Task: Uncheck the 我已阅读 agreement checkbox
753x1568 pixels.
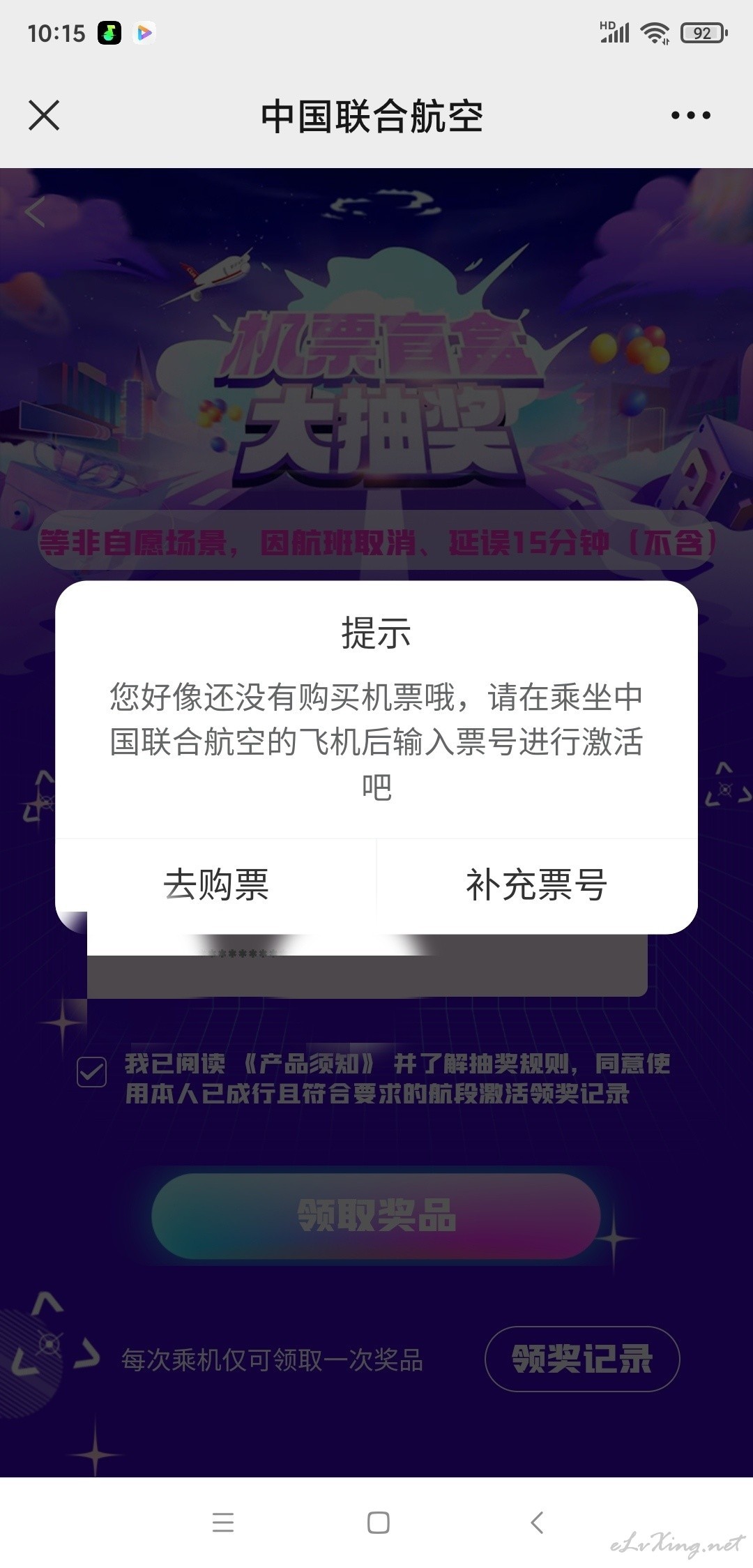Action: pyautogui.click(x=92, y=1072)
